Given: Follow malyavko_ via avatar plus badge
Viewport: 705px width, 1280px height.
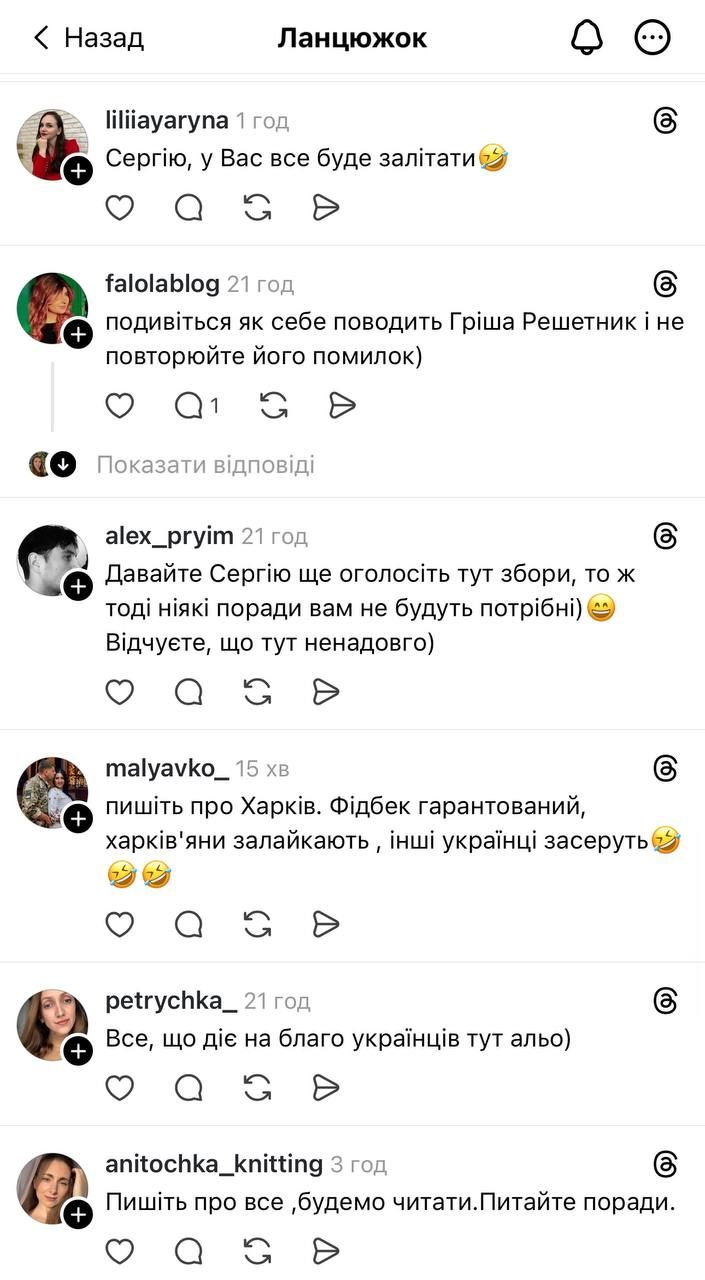Looking at the screenshot, I should 78,819.
